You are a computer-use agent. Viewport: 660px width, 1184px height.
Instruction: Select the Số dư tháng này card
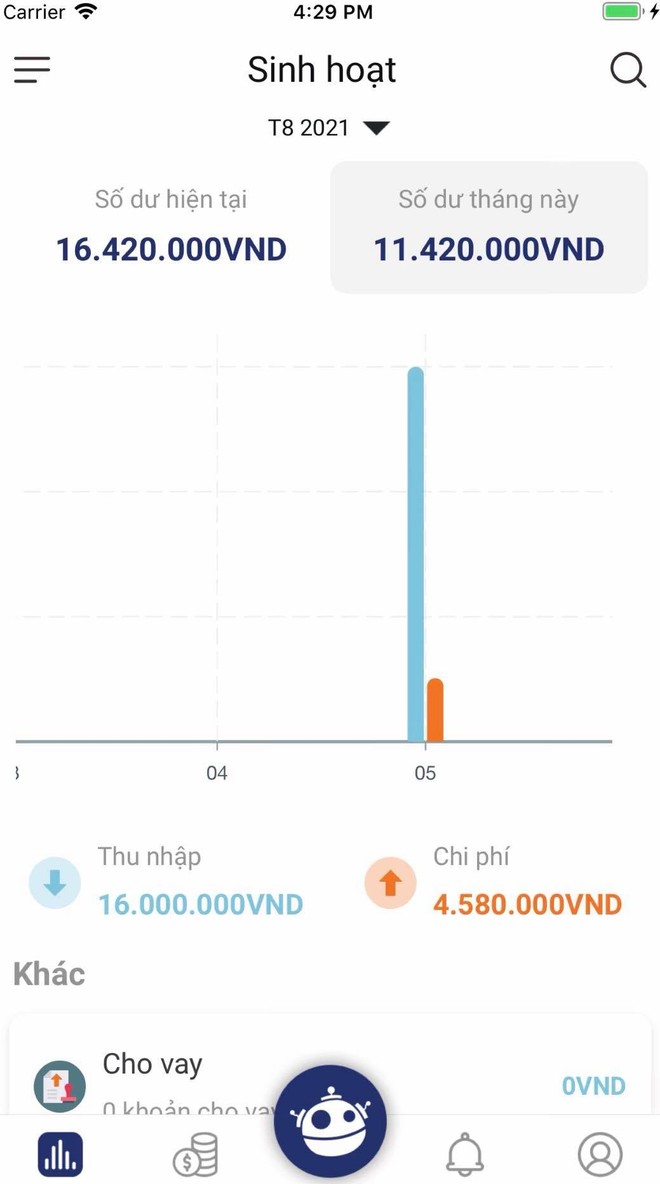[x=489, y=227]
